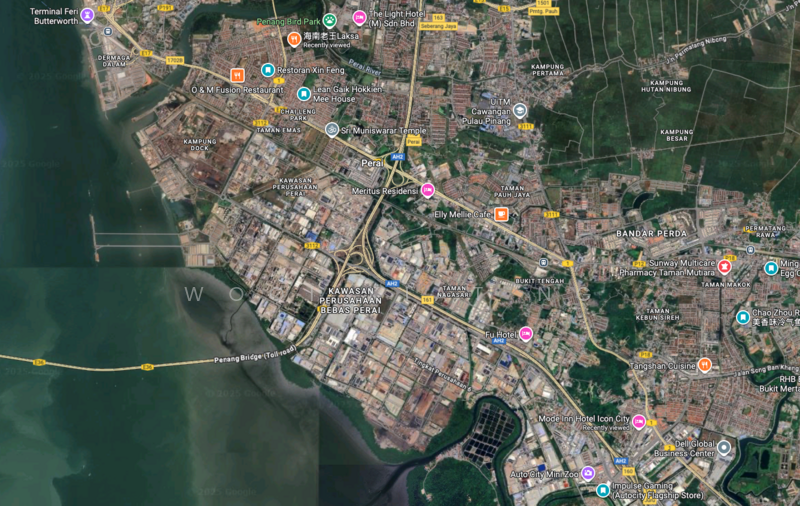This screenshot has height=506, width=800.
Task: Select Tangshan Cuisine restaurant marker
Action: (705, 366)
